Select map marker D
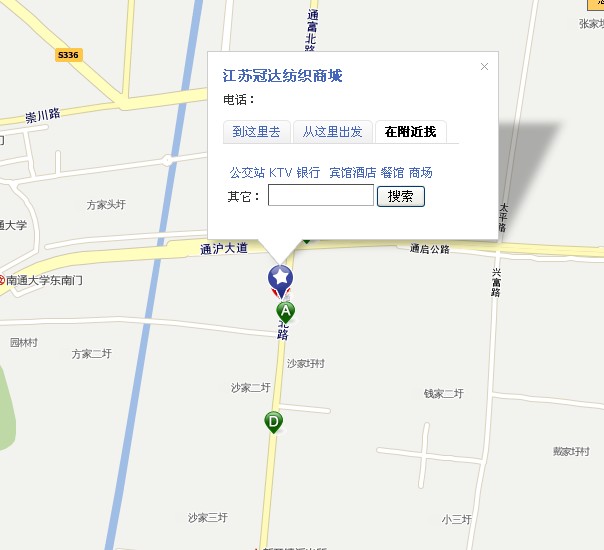Viewport: 604px width, 550px height. click(273, 422)
